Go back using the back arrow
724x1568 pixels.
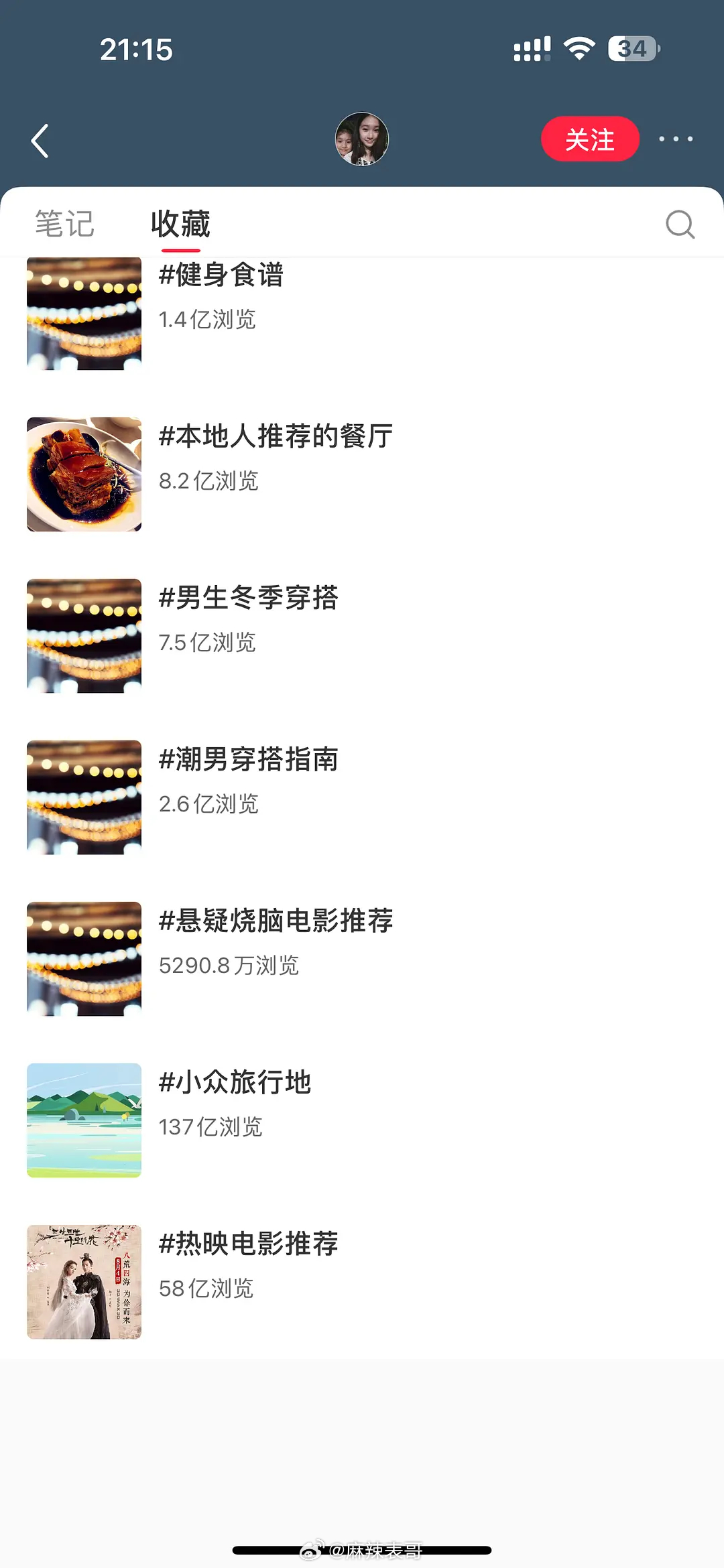(x=40, y=141)
